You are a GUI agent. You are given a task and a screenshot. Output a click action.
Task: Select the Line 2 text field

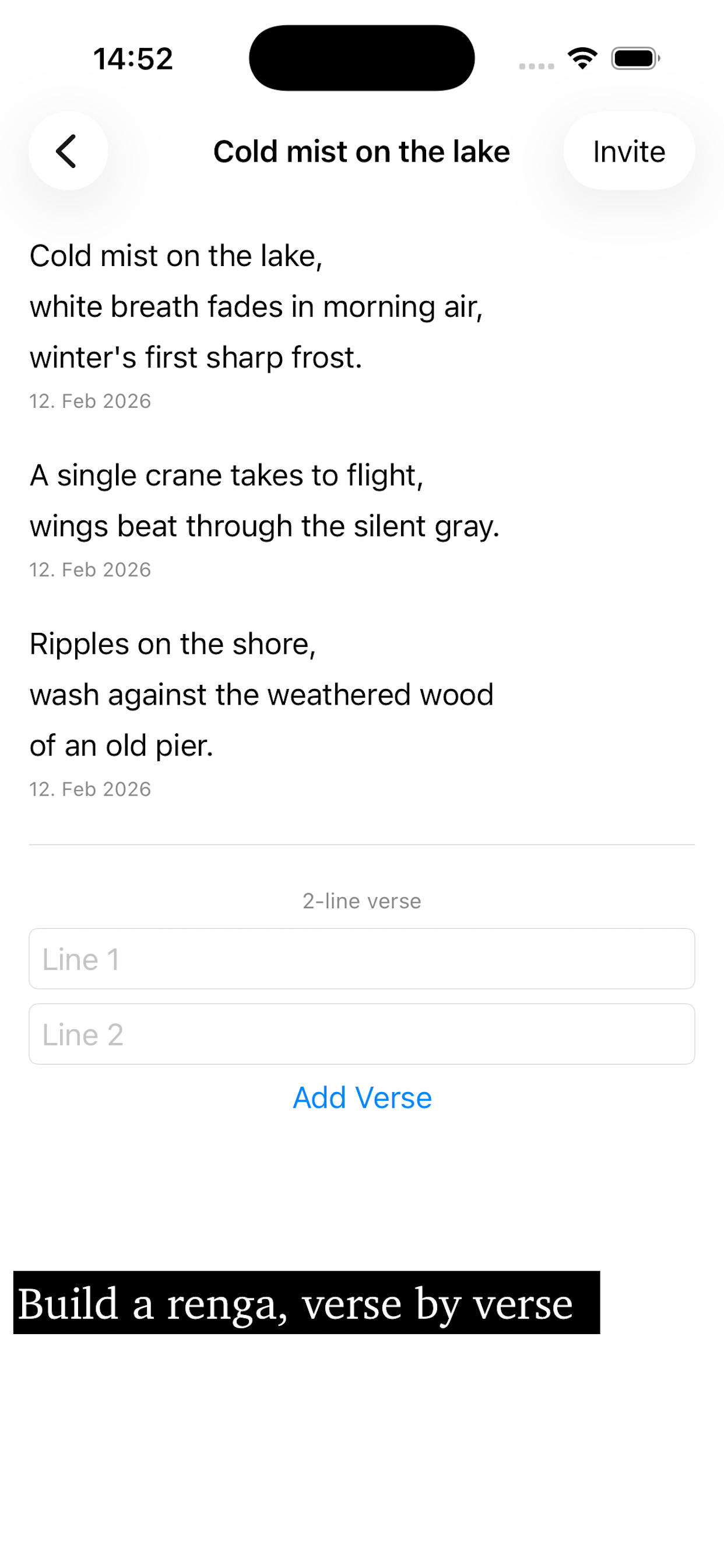[361, 1034]
